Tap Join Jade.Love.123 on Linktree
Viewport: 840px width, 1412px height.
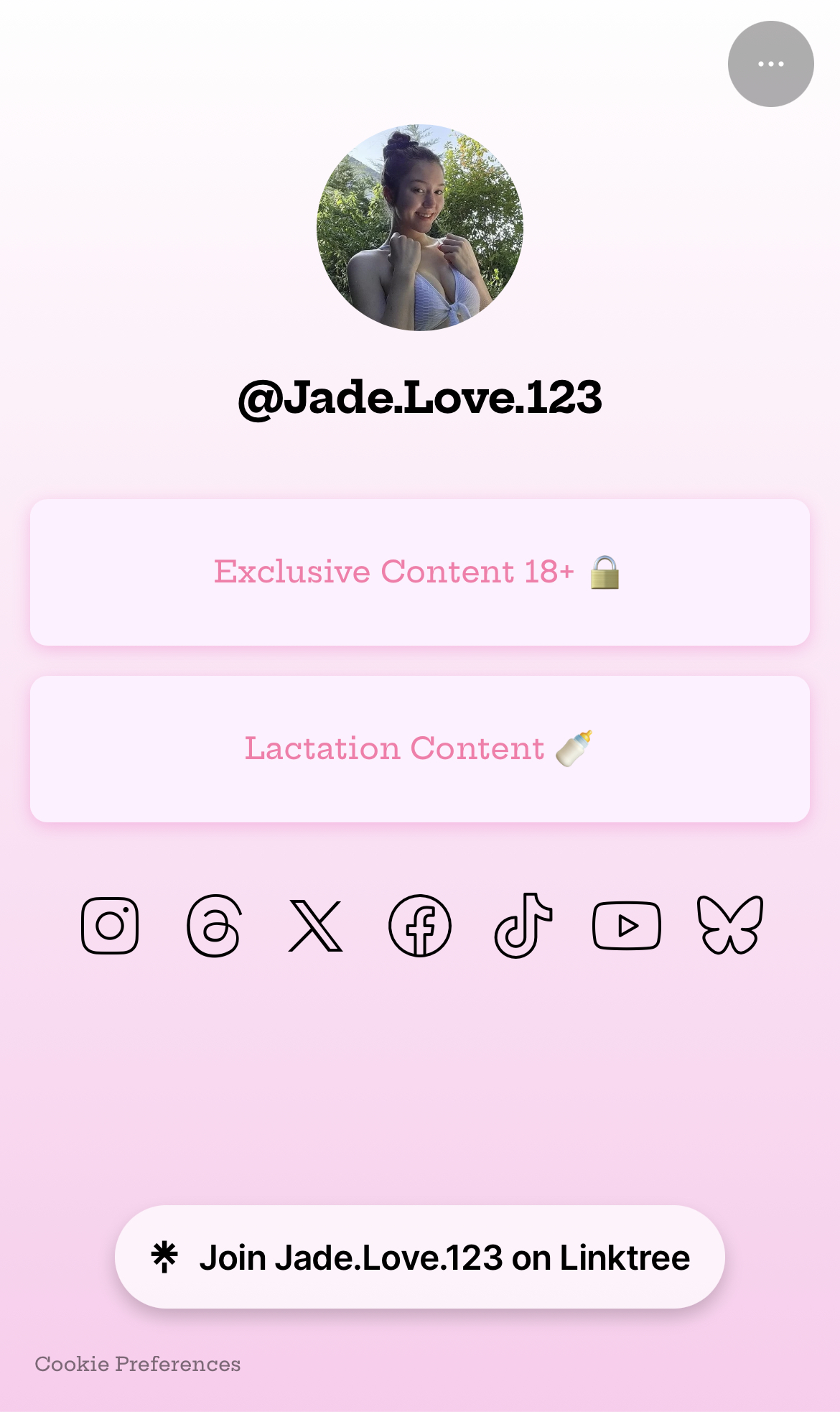coord(420,1257)
